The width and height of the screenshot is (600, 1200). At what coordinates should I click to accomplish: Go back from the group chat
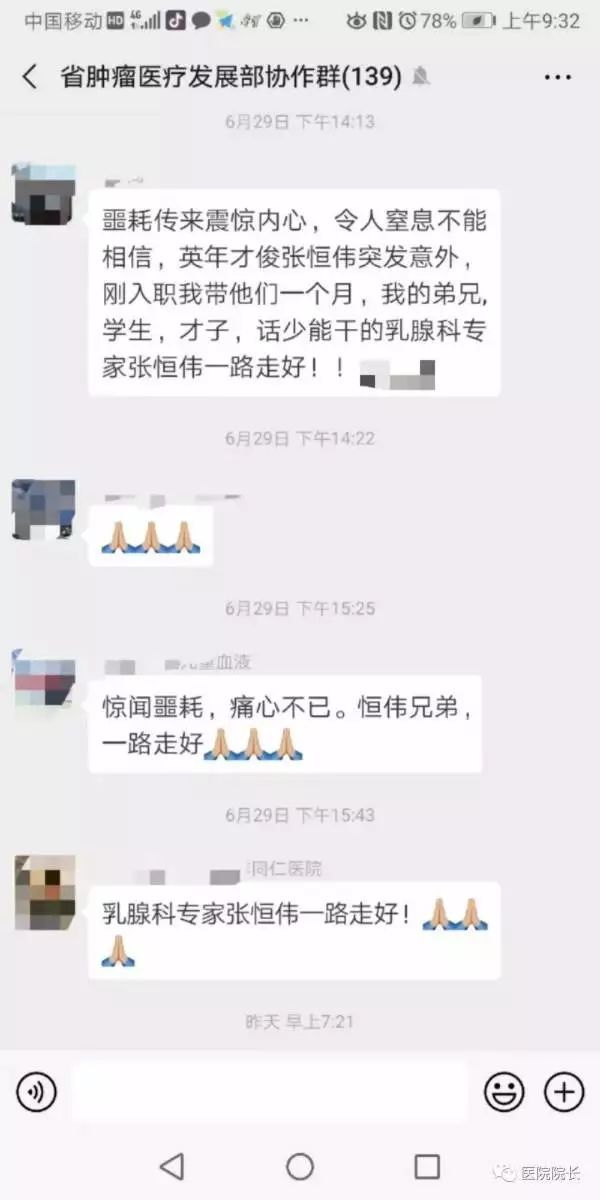tap(30, 76)
